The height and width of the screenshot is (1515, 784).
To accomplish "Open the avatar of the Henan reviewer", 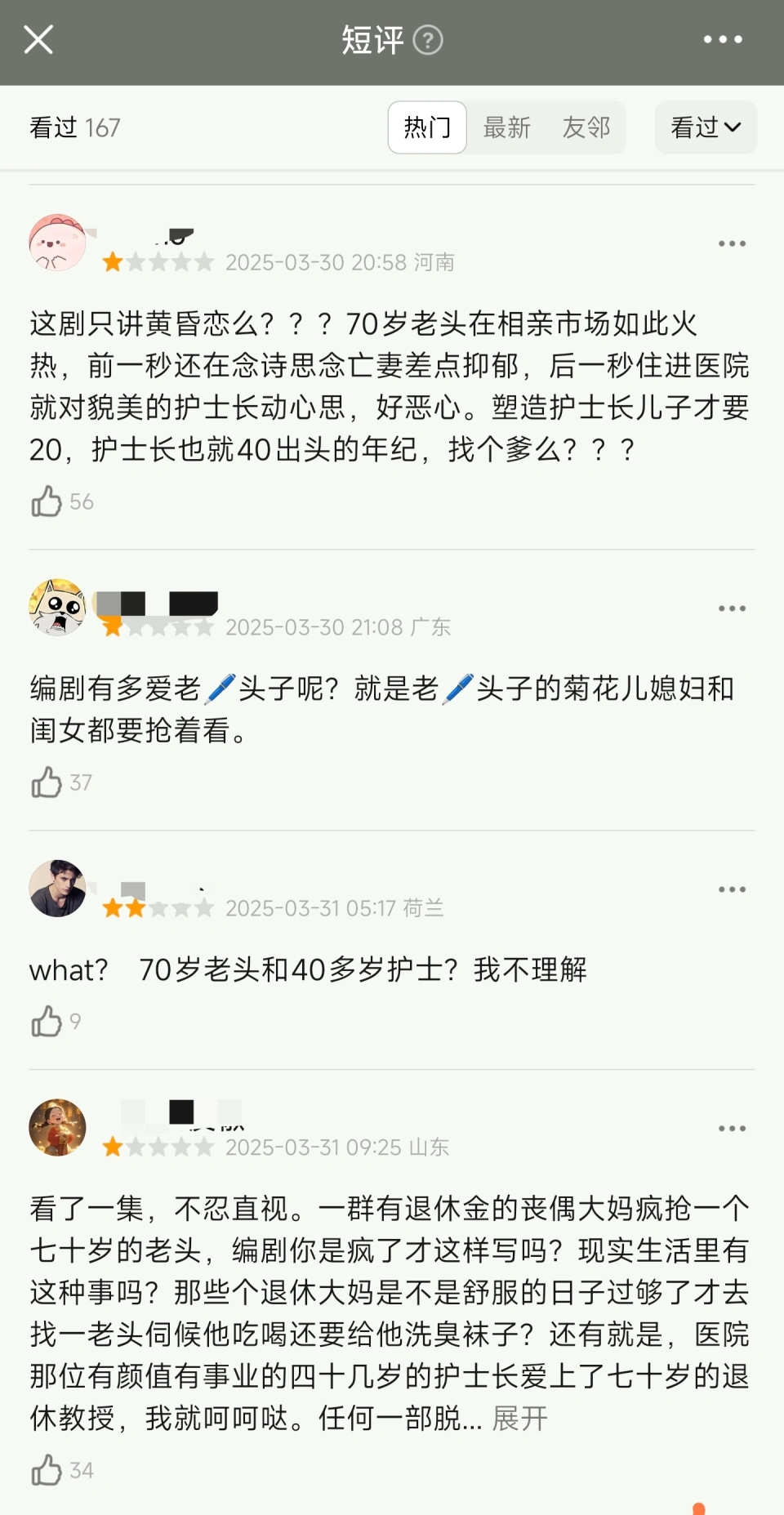I will (57, 243).
